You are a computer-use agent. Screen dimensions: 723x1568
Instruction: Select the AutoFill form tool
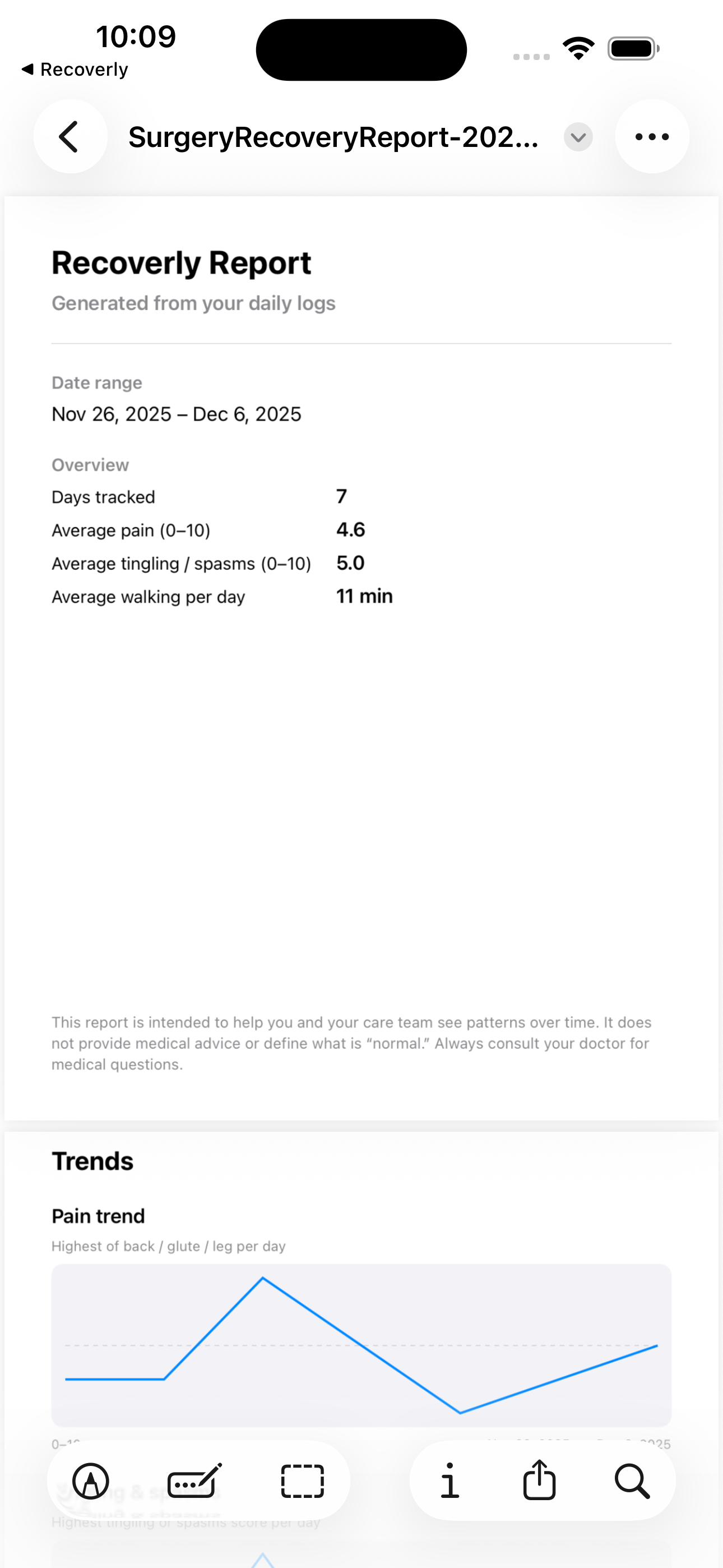193,1481
